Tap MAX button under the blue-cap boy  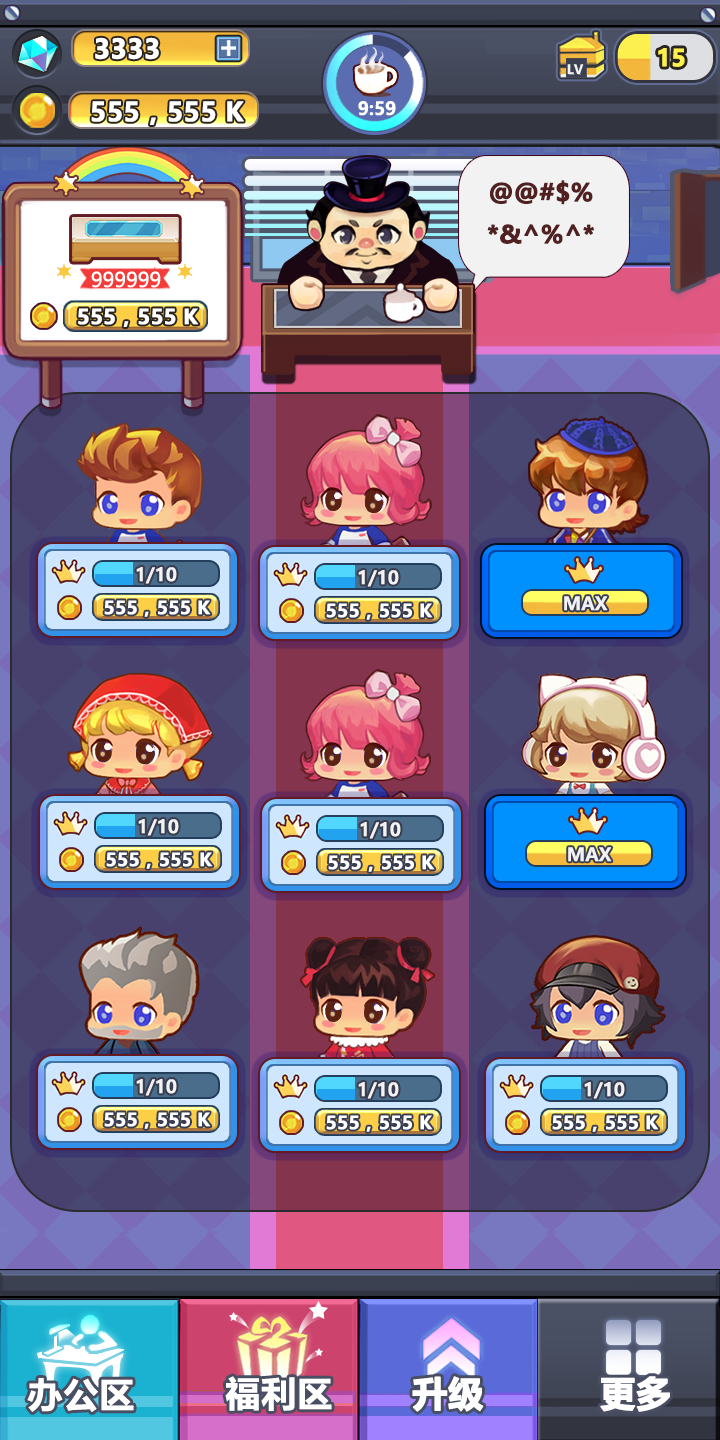pyautogui.click(x=582, y=591)
